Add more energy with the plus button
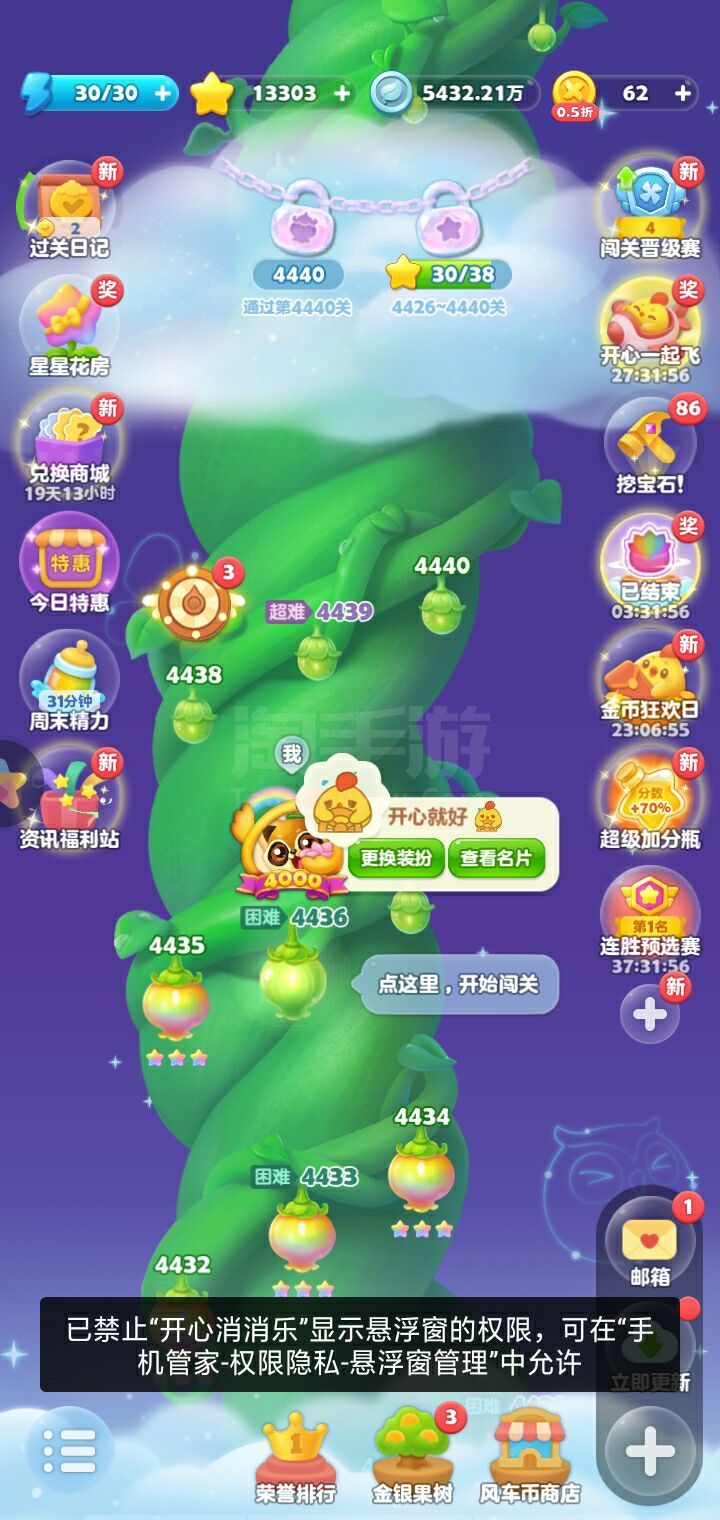 [x=162, y=93]
